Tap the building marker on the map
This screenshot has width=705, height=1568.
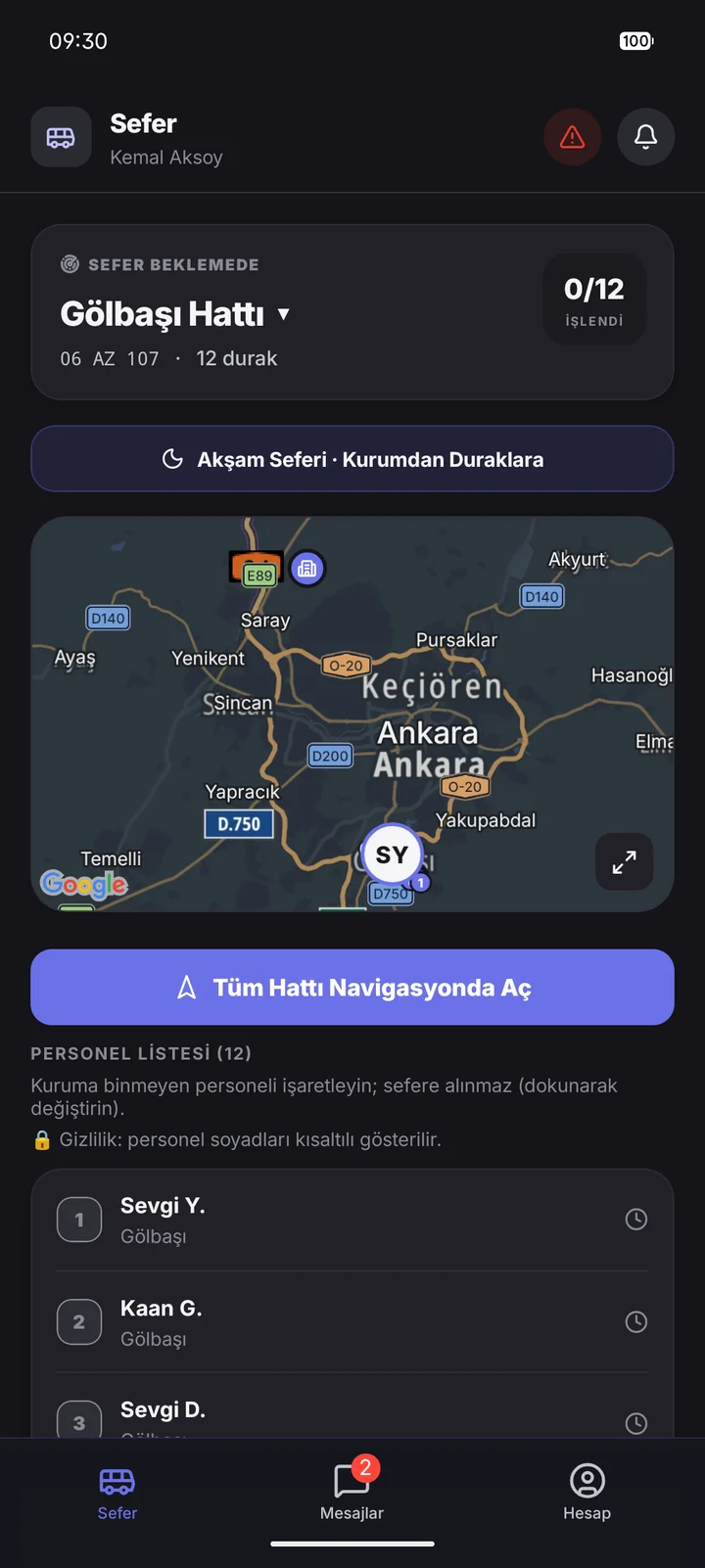(307, 568)
